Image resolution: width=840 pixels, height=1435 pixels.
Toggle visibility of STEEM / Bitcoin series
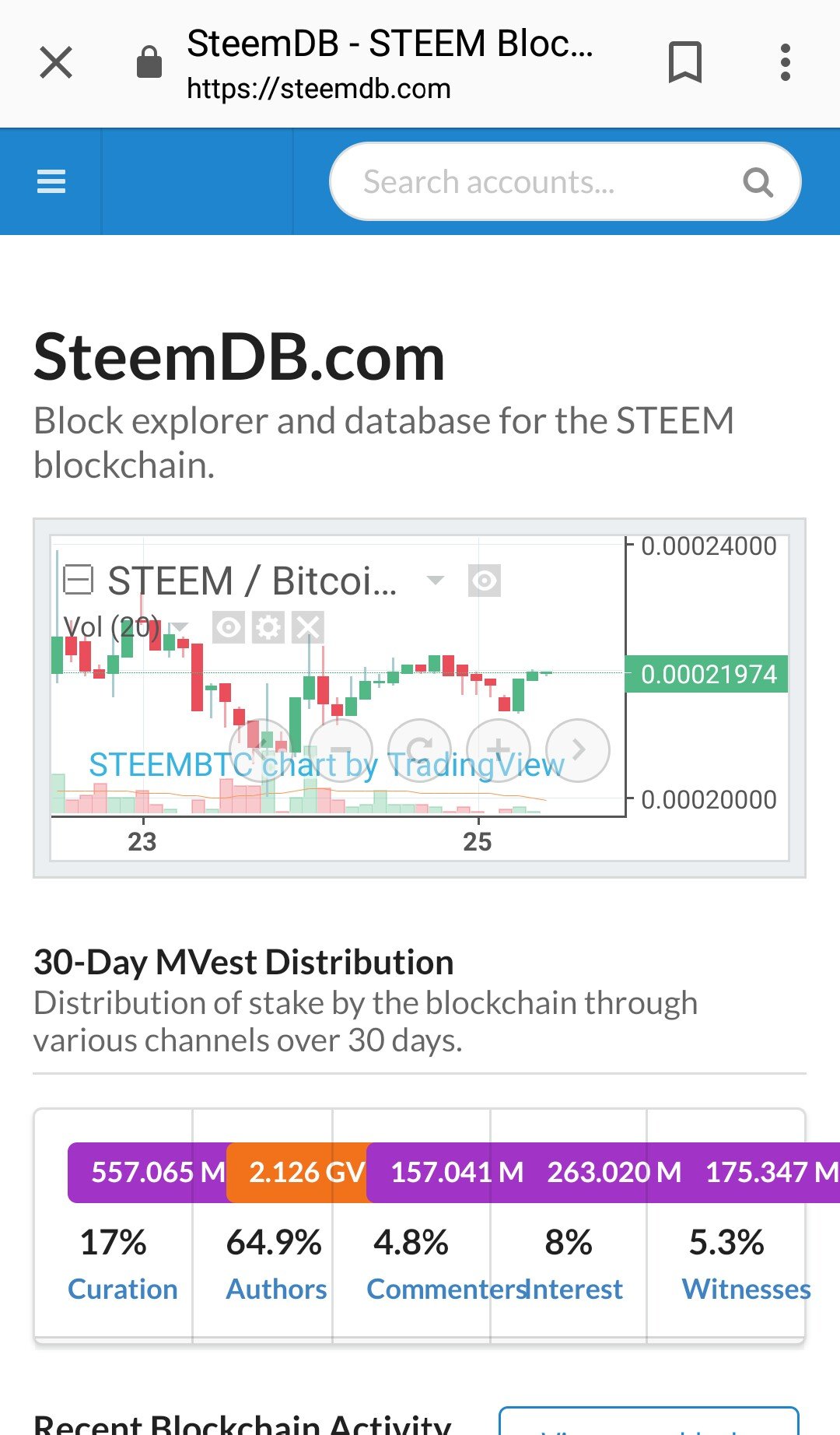coord(485,581)
